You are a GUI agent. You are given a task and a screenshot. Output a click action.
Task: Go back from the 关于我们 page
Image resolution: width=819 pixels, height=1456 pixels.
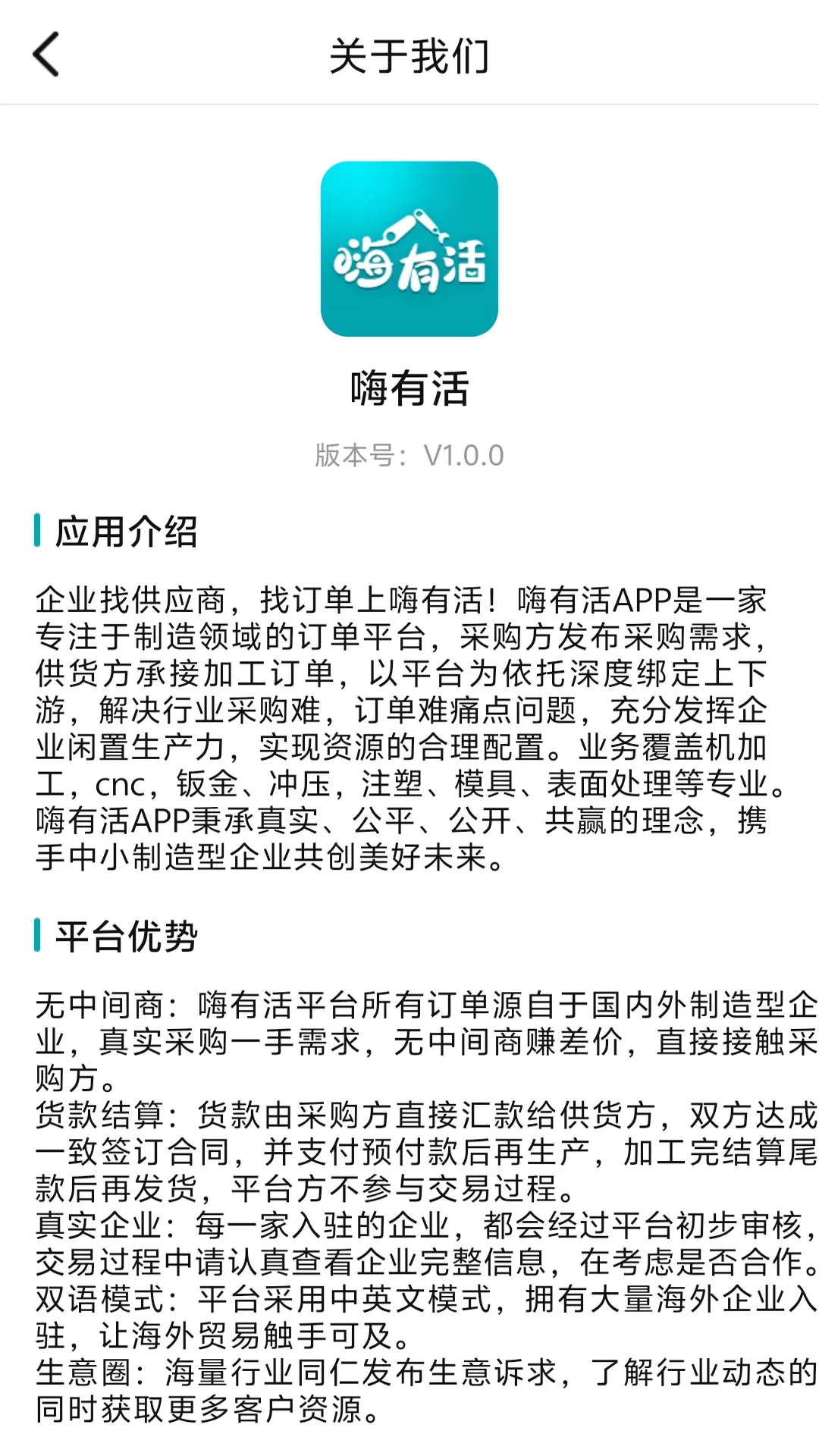(45, 55)
